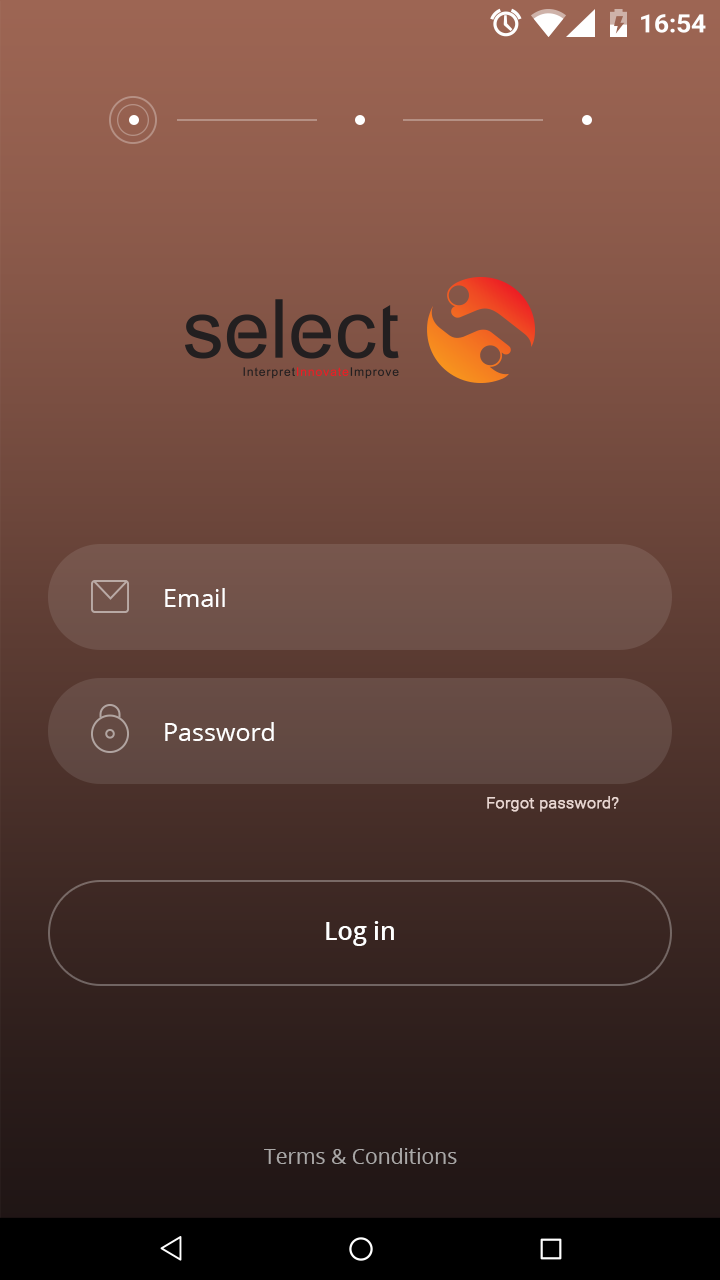View the Terms & Conditions
The width and height of the screenshot is (720, 1280).
click(x=360, y=1156)
